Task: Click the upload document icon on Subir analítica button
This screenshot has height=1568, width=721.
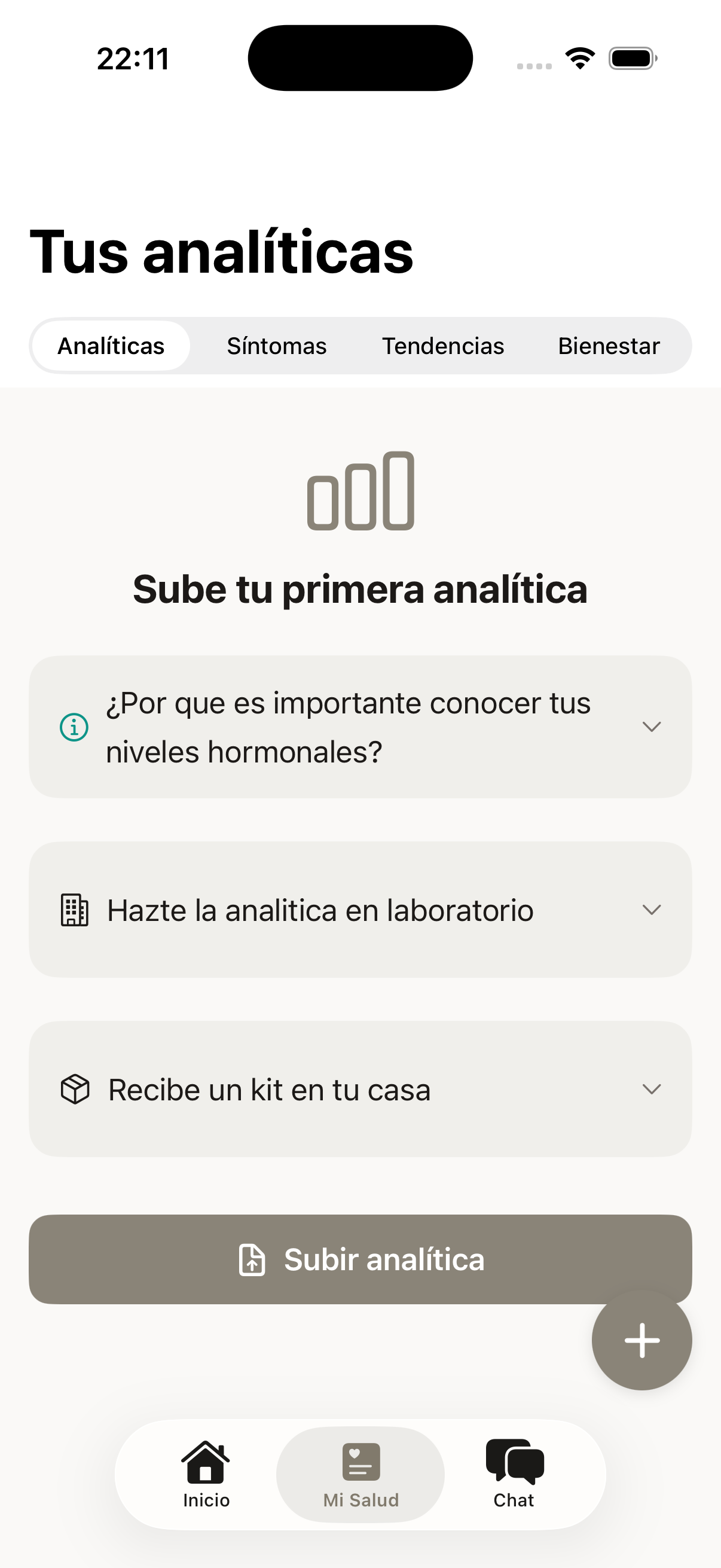Action: click(253, 1259)
